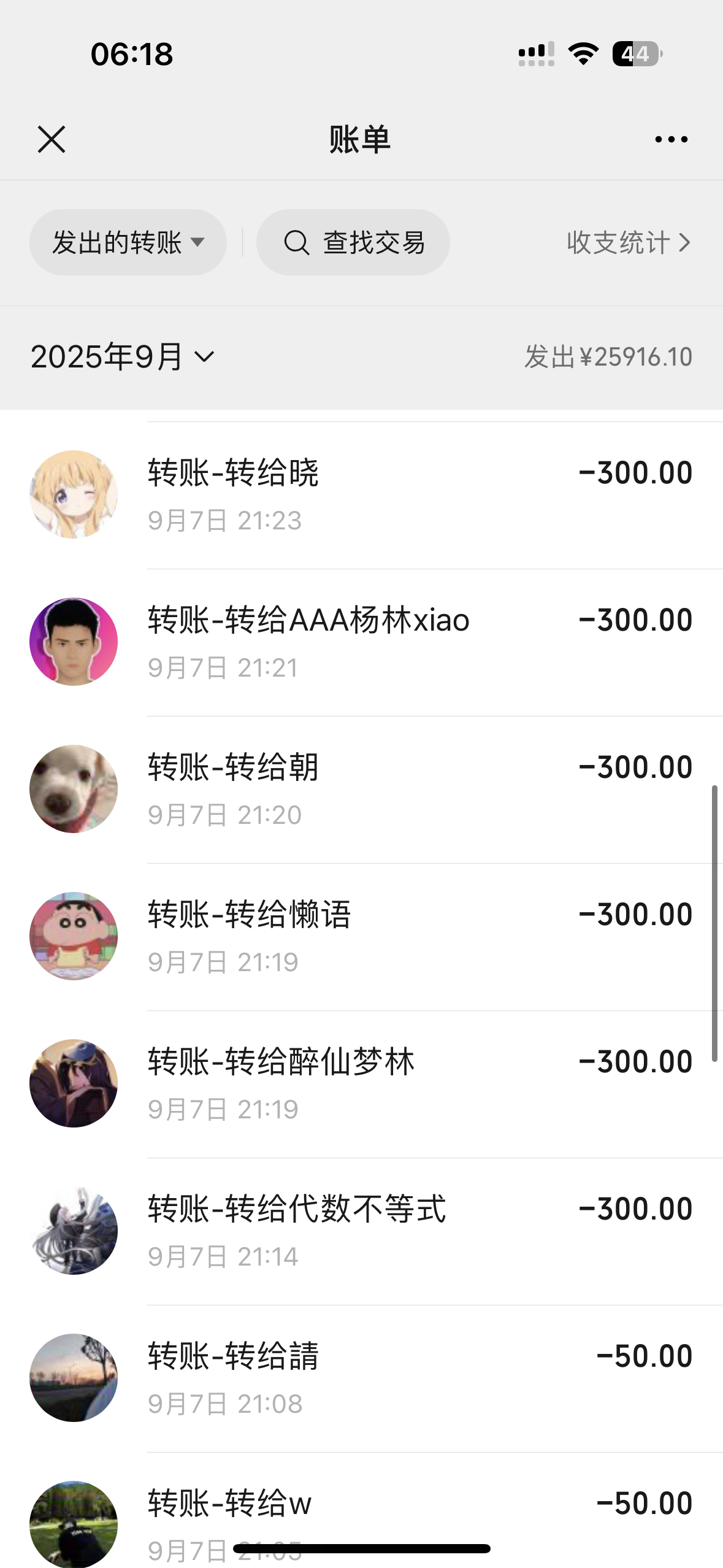Expand 收支统计 with its chevron arrow
This screenshot has width=723, height=1568.
(684, 243)
